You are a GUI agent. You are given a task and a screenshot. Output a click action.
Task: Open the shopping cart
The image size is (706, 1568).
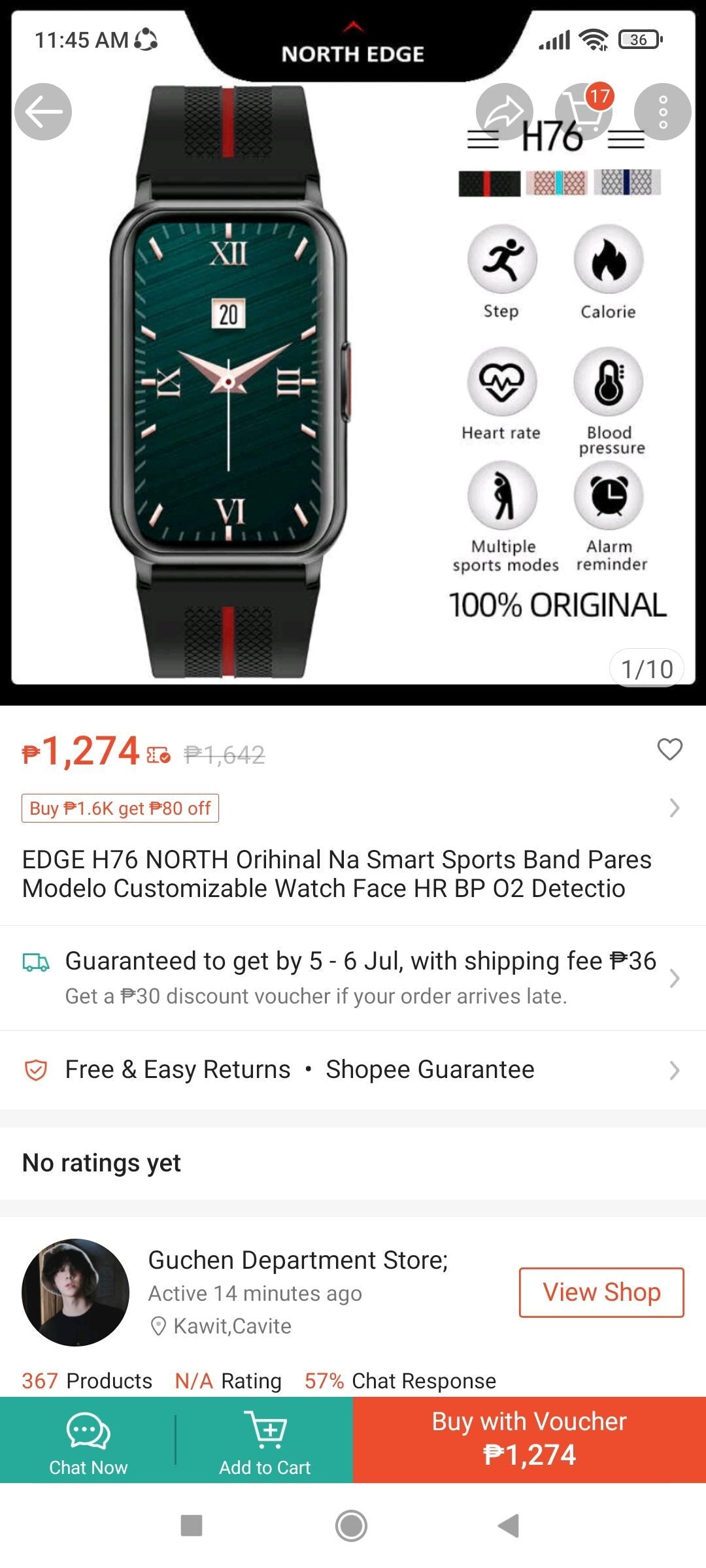tap(583, 112)
